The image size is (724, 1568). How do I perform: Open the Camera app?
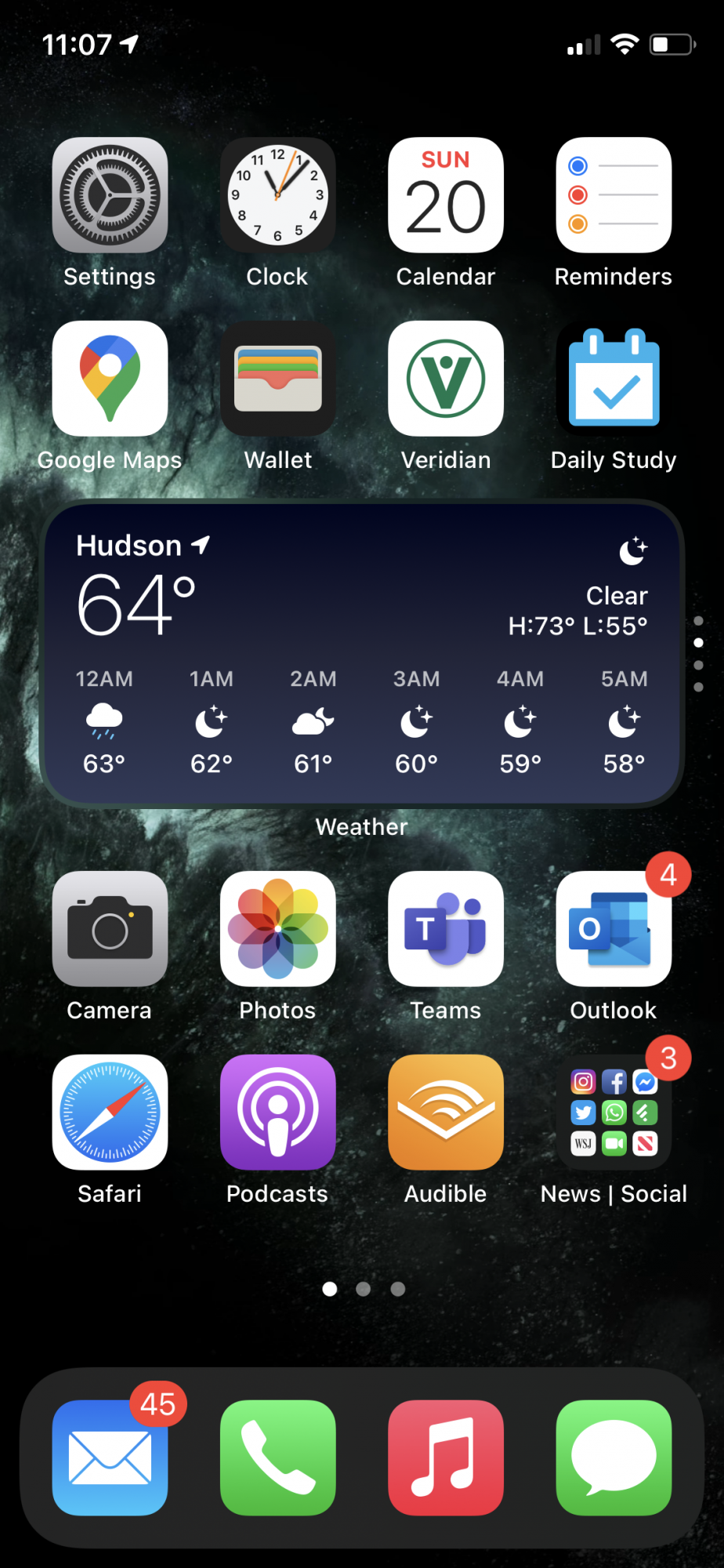pyautogui.click(x=110, y=929)
